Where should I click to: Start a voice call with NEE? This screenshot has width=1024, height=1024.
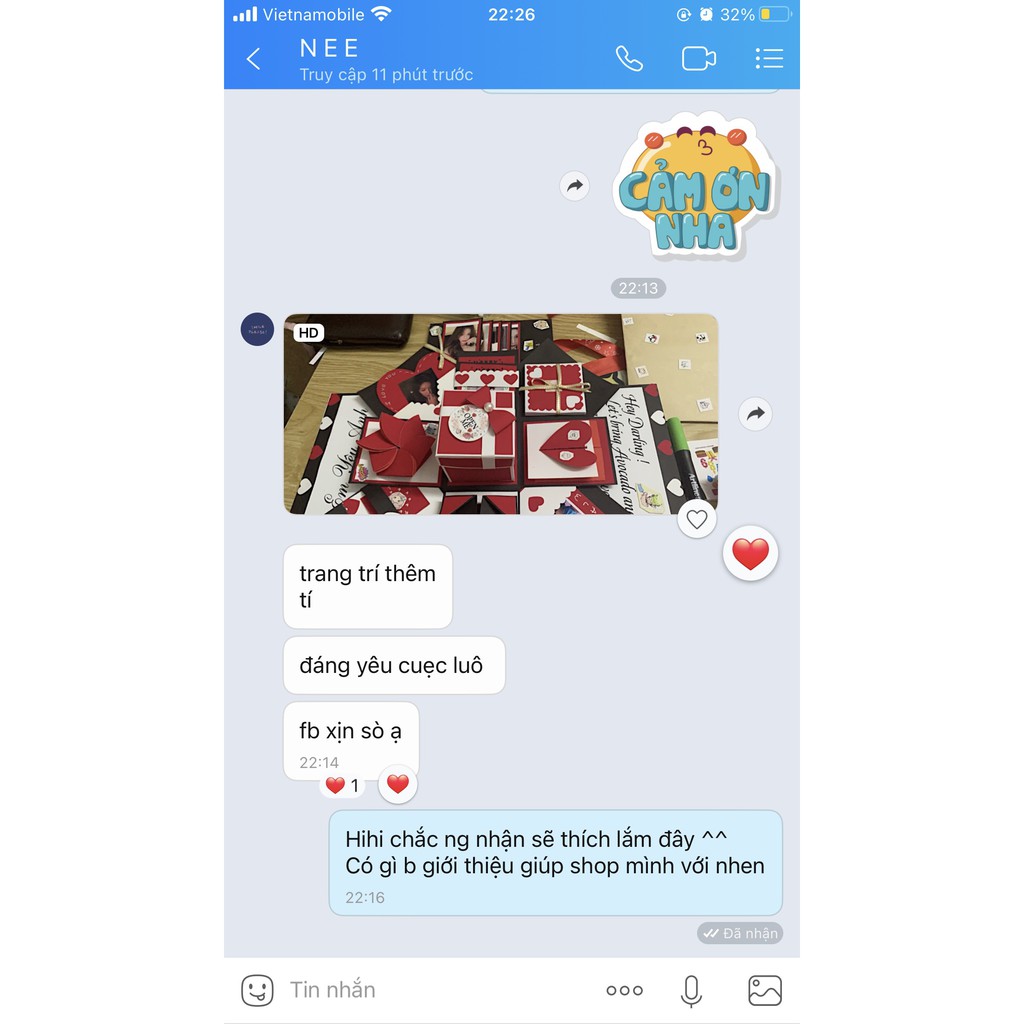(x=629, y=59)
